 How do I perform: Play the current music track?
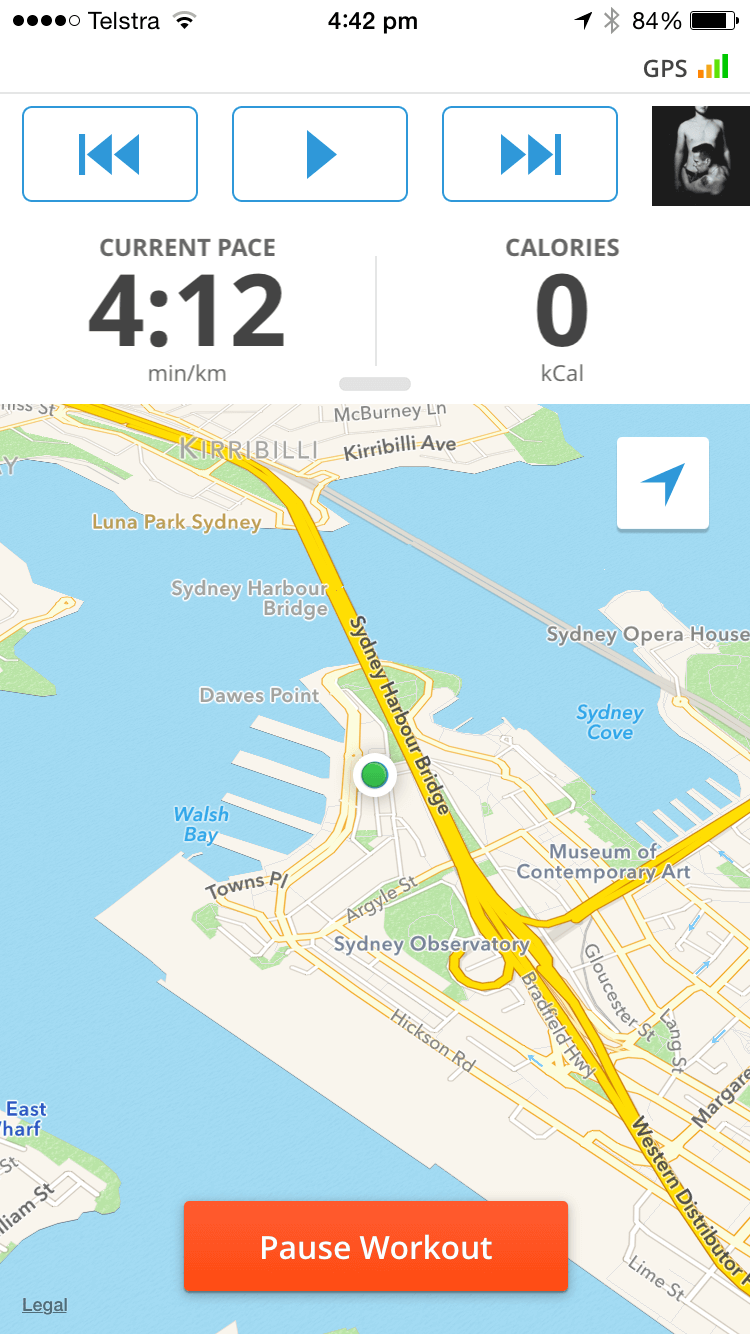320,154
